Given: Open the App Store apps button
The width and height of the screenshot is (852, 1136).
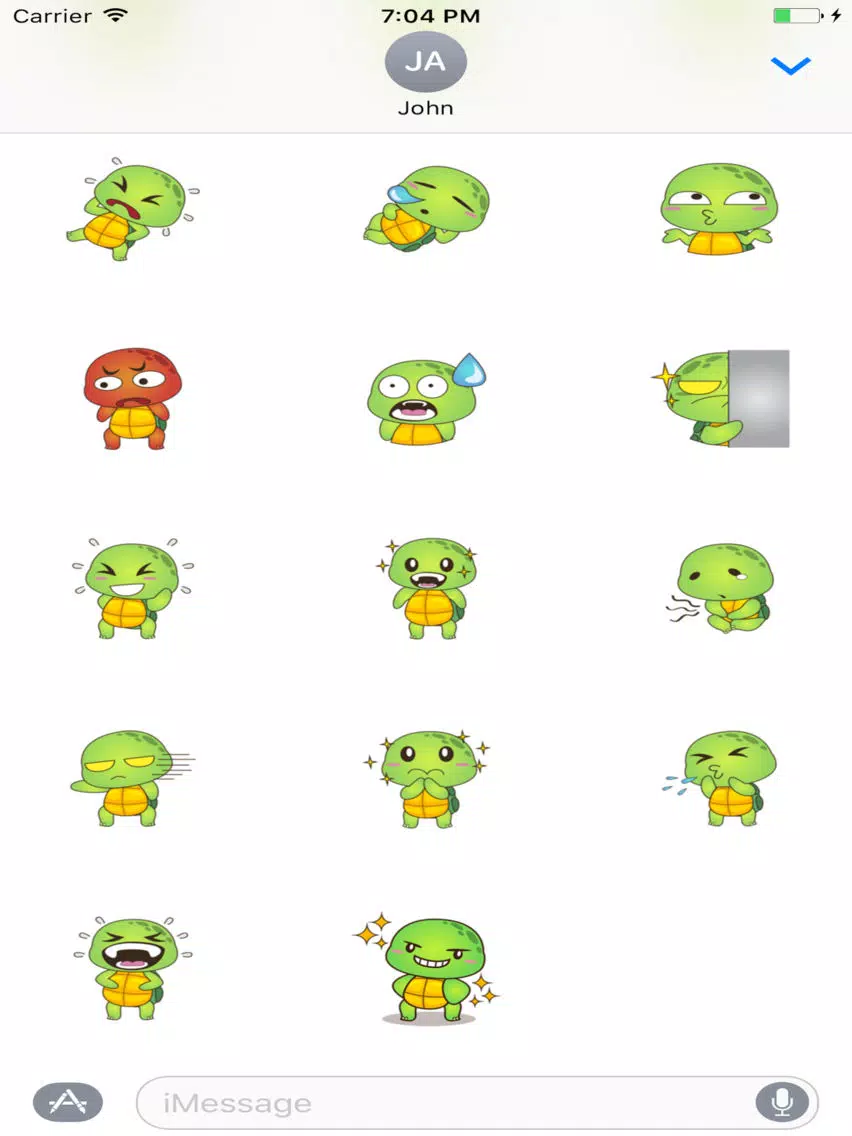Looking at the screenshot, I should pyautogui.click(x=67, y=1102).
